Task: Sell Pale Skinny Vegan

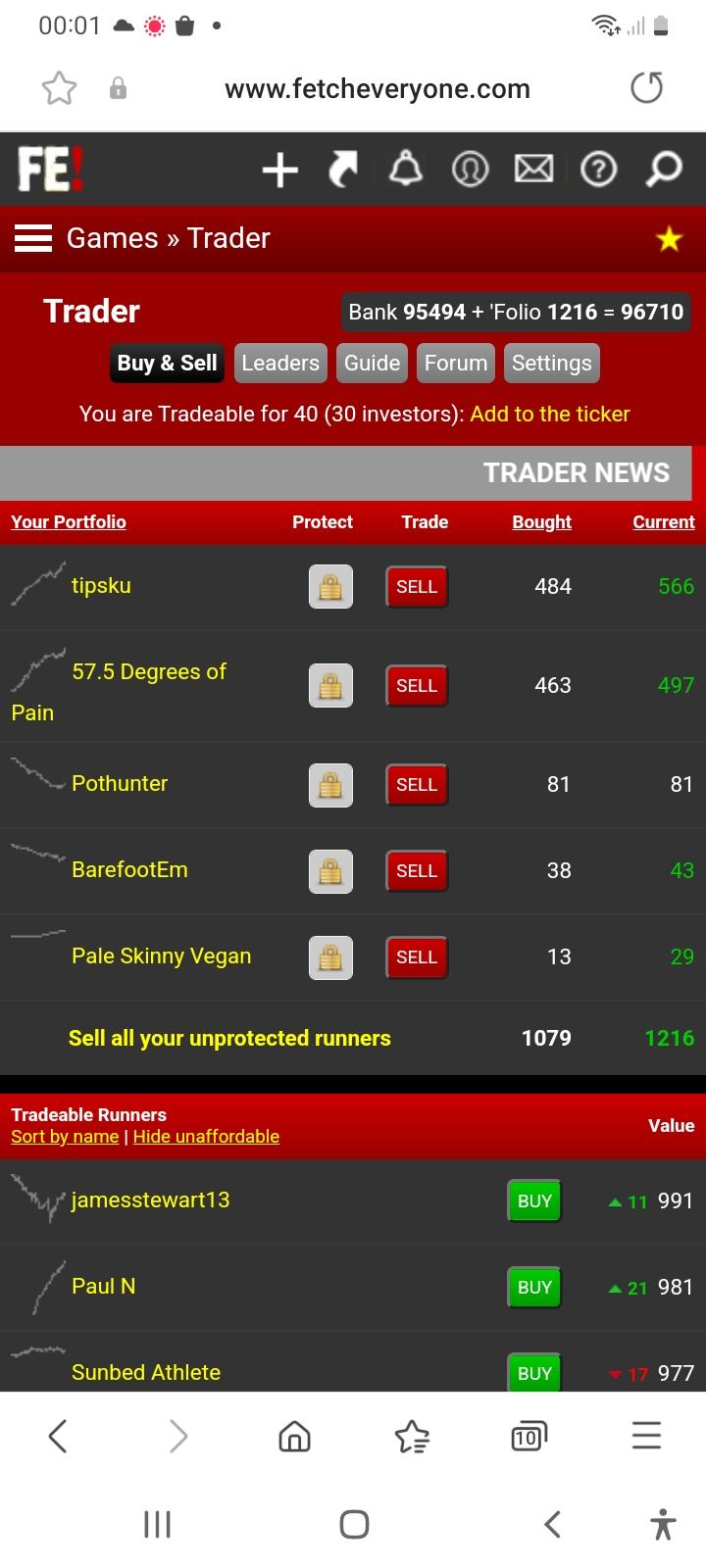Action: [x=417, y=957]
